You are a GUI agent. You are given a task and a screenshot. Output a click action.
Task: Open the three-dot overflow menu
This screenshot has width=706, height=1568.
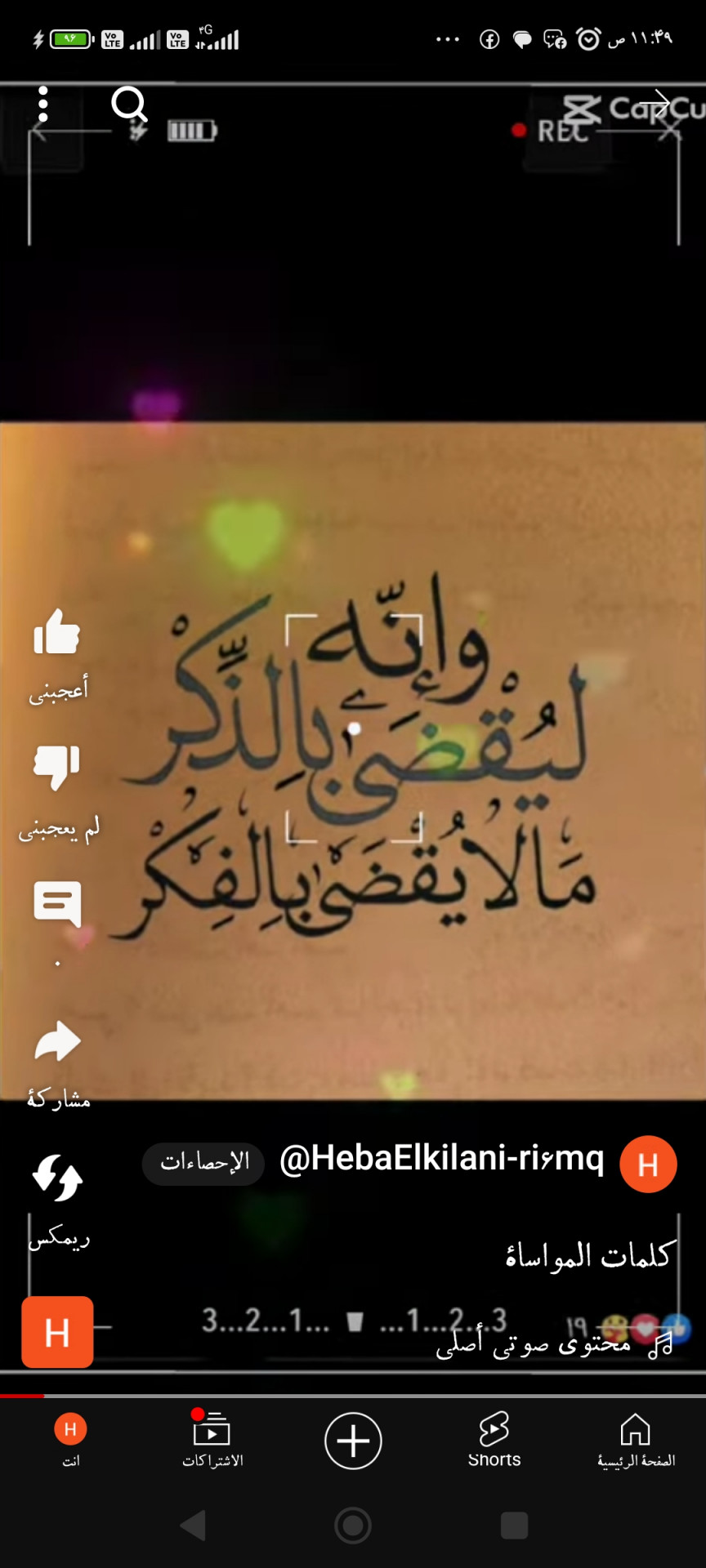tap(43, 105)
